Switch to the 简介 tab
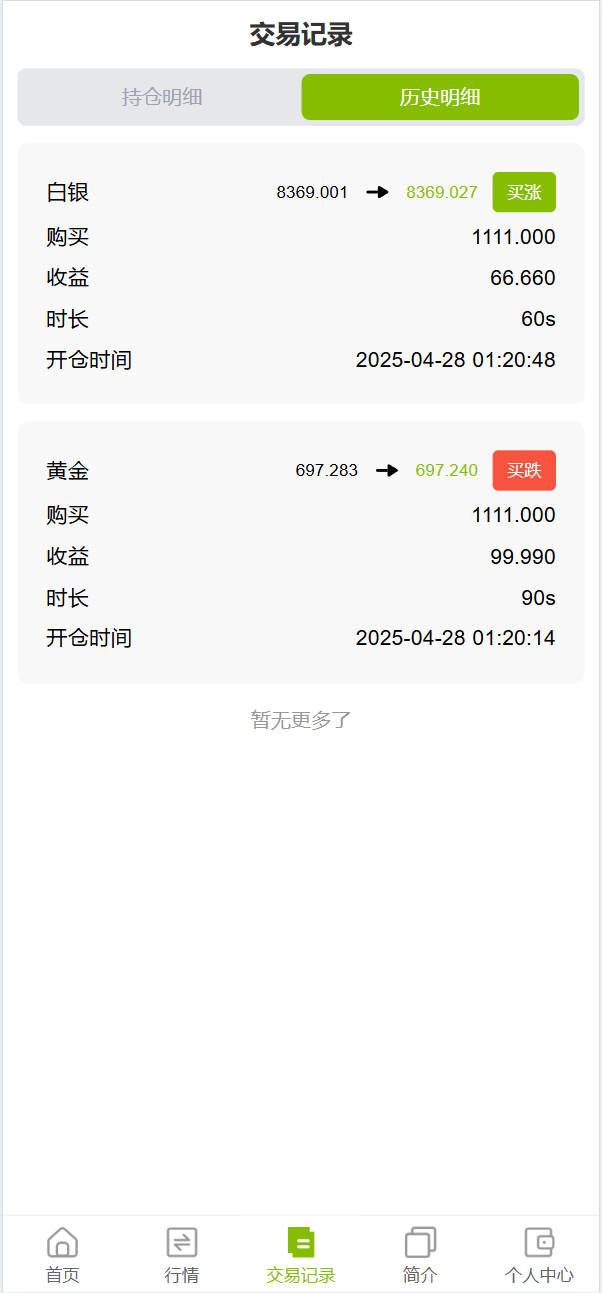The height and width of the screenshot is (1293, 602). [x=420, y=1255]
